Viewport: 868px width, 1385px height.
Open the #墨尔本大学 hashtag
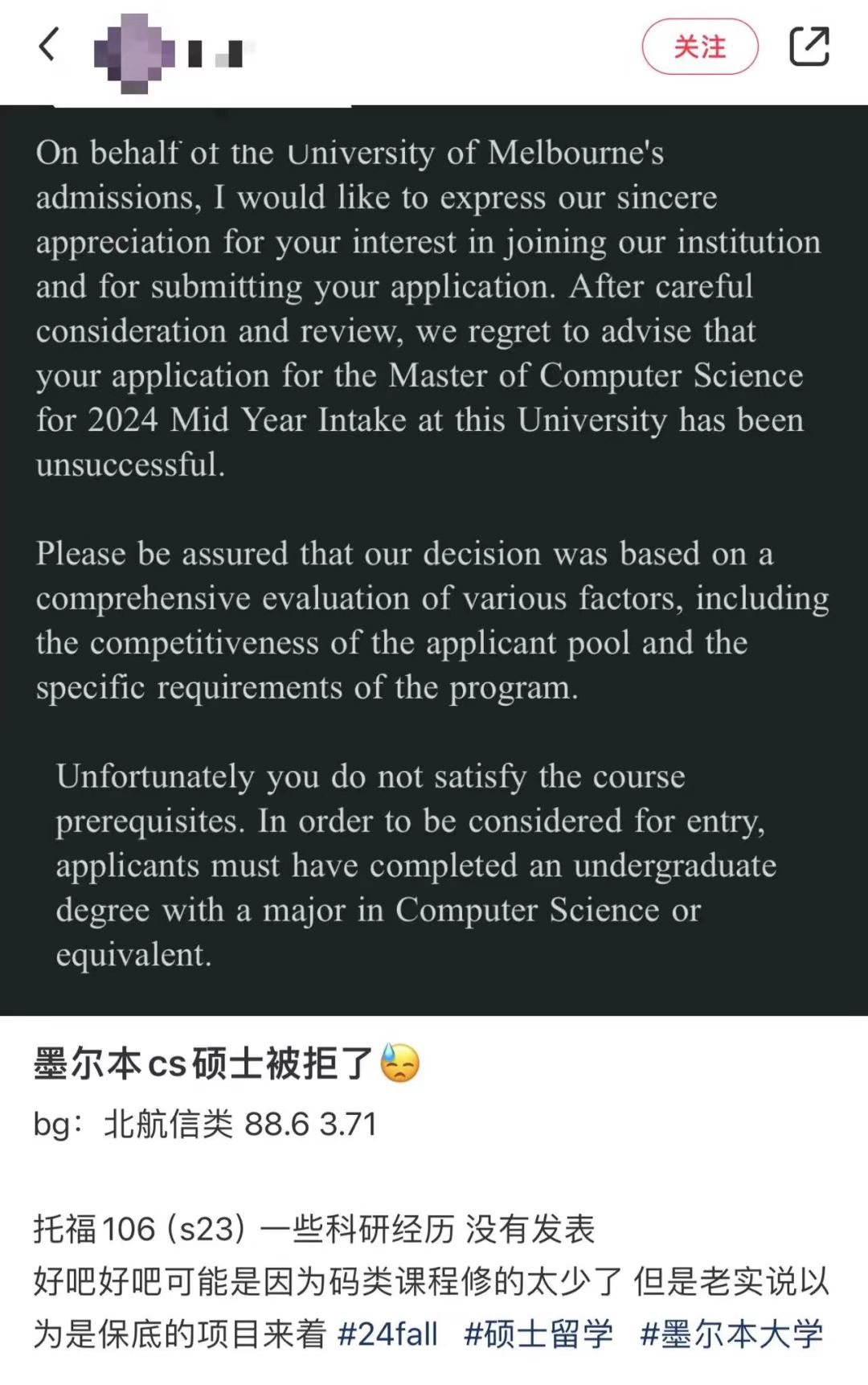731,1334
